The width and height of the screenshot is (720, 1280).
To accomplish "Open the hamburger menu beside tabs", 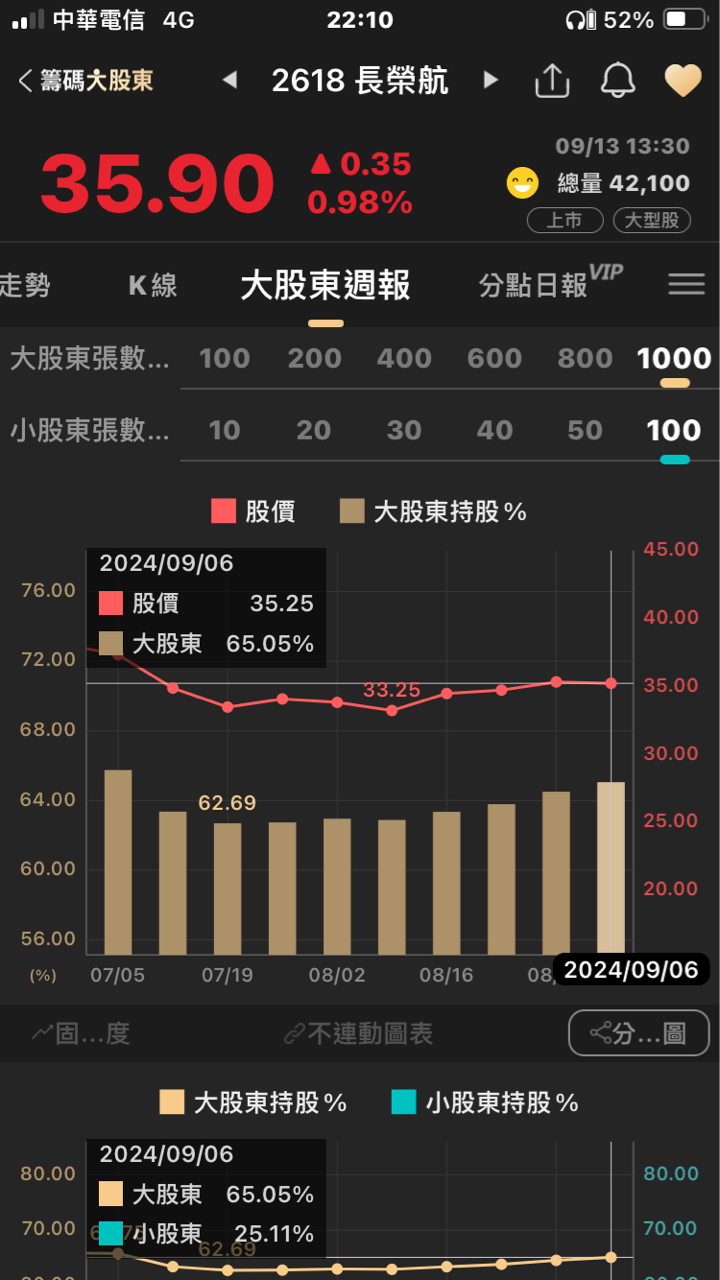I will [686, 285].
